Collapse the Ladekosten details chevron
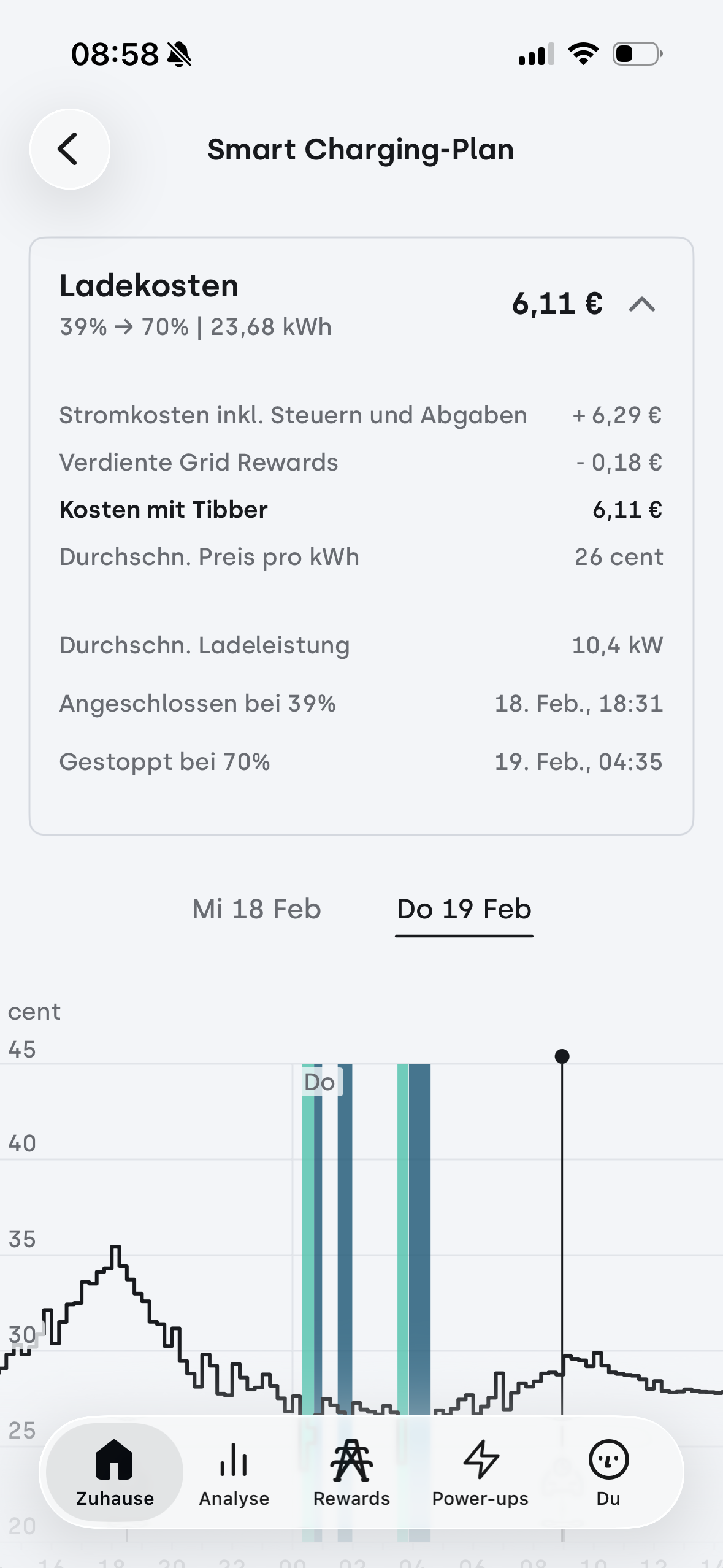The height and width of the screenshot is (1568, 723). click(641, 304)
